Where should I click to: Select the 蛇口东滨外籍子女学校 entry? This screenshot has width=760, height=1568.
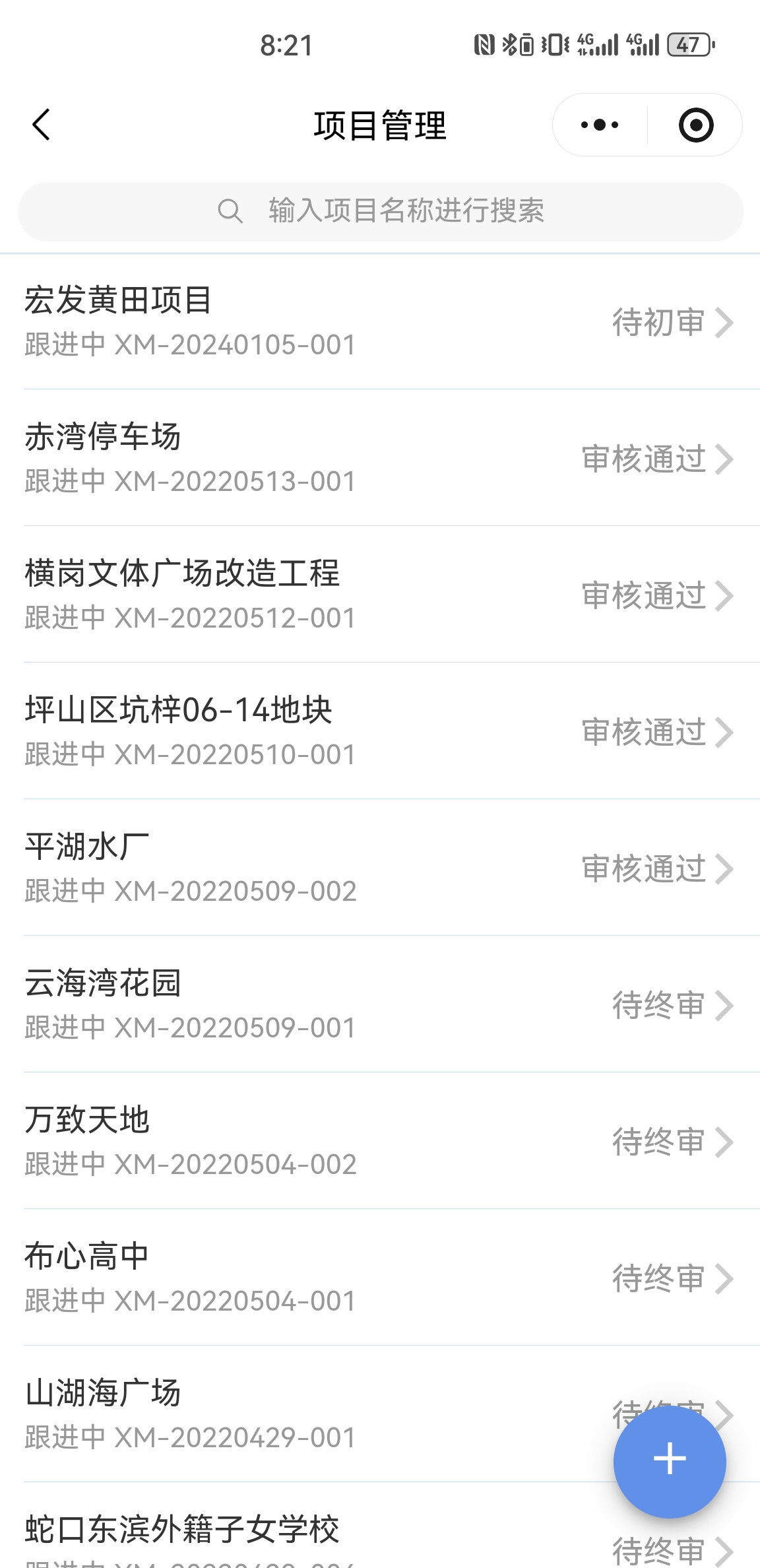tap(264, 1531)
